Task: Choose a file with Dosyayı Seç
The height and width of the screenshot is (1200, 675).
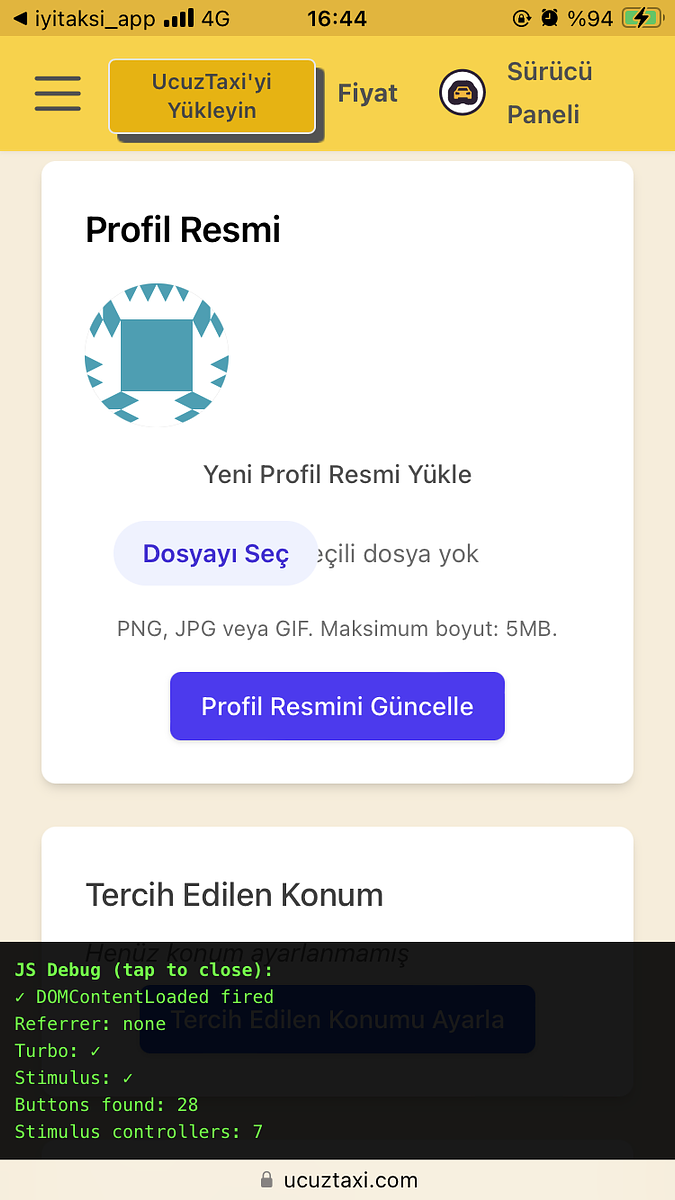Action: click(x=216, y=553)
